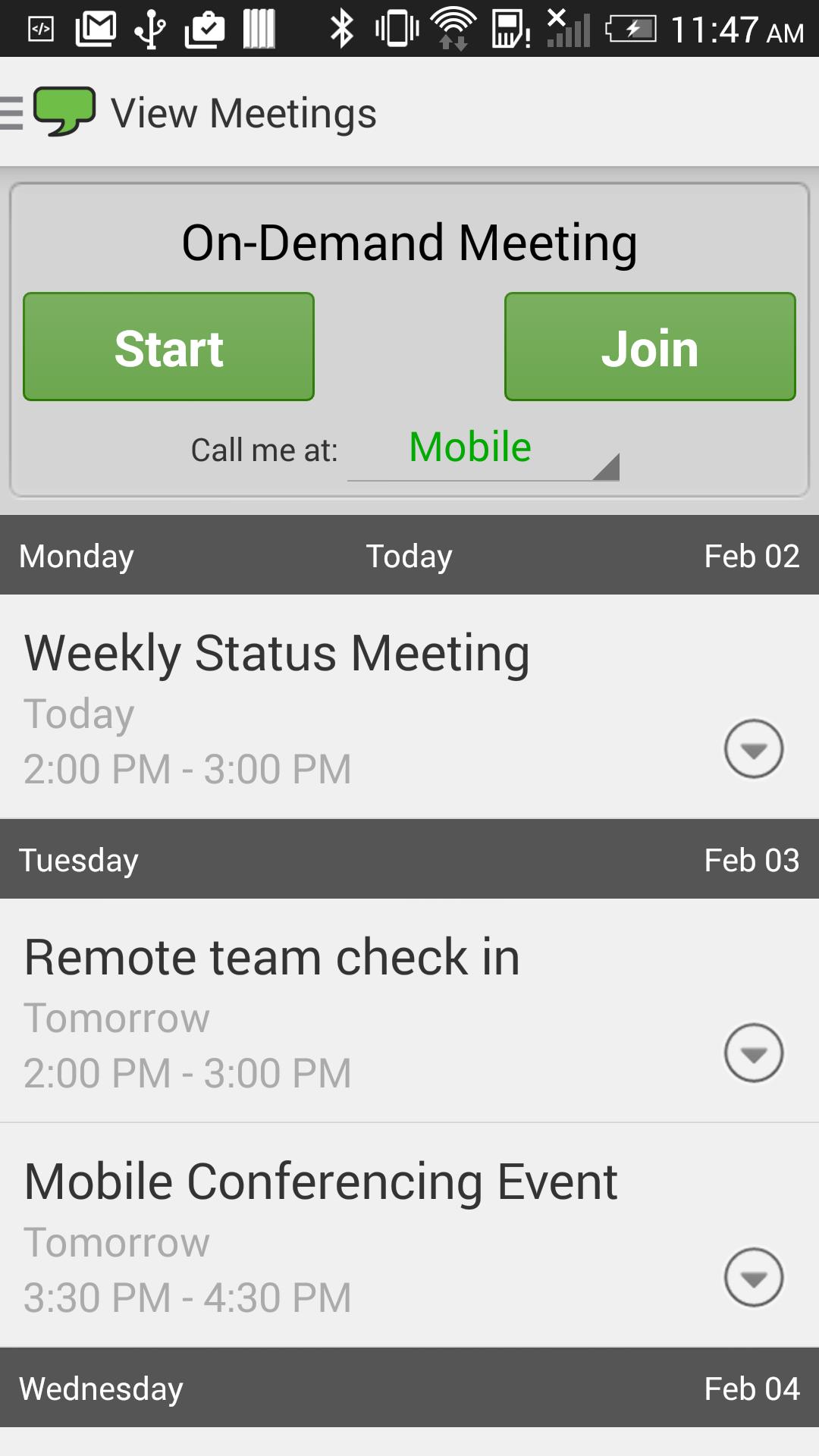
Task: Join an On-Demand Meeting
Action: 650,347
